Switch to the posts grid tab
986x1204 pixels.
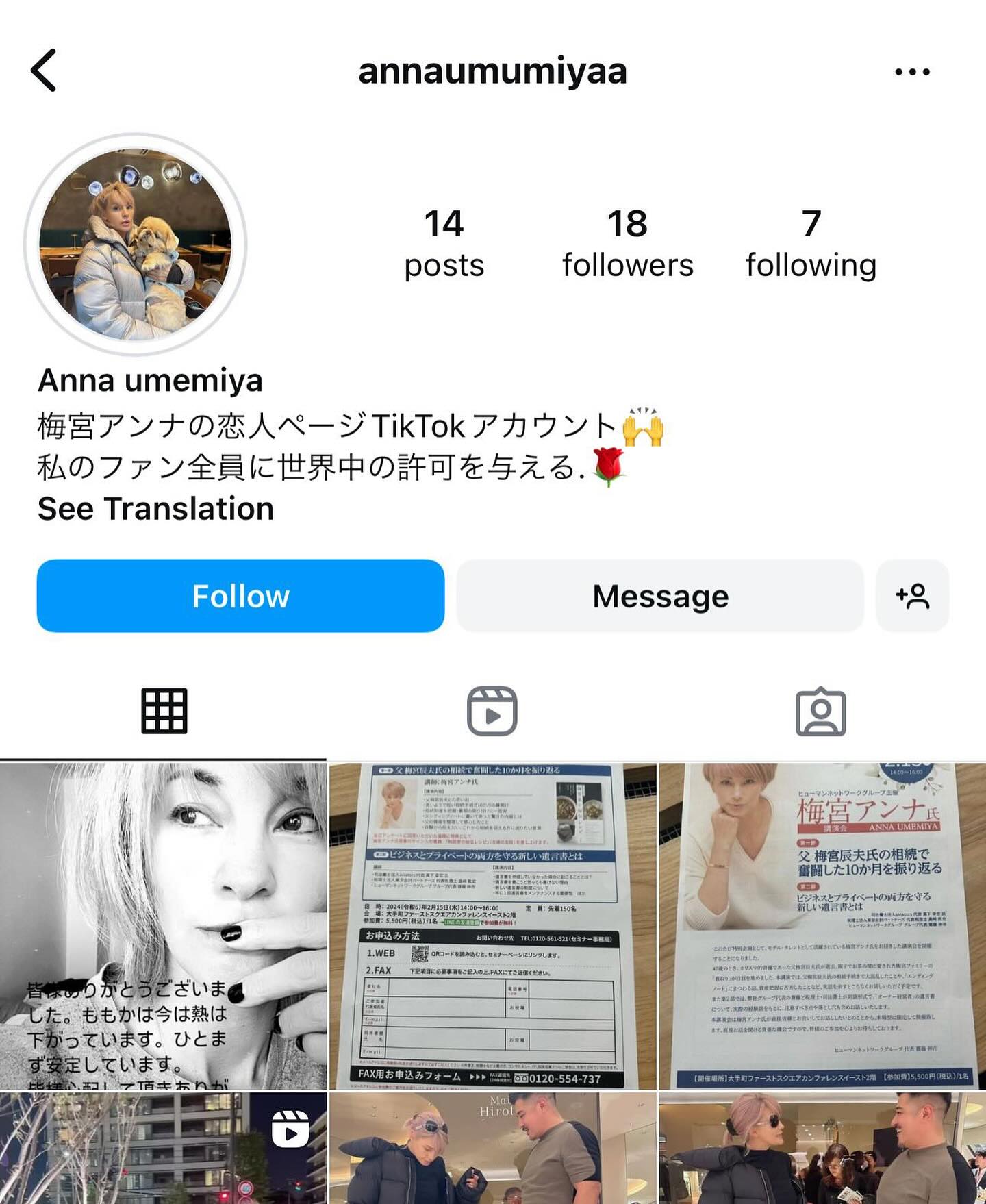click(x=164, y=712)
